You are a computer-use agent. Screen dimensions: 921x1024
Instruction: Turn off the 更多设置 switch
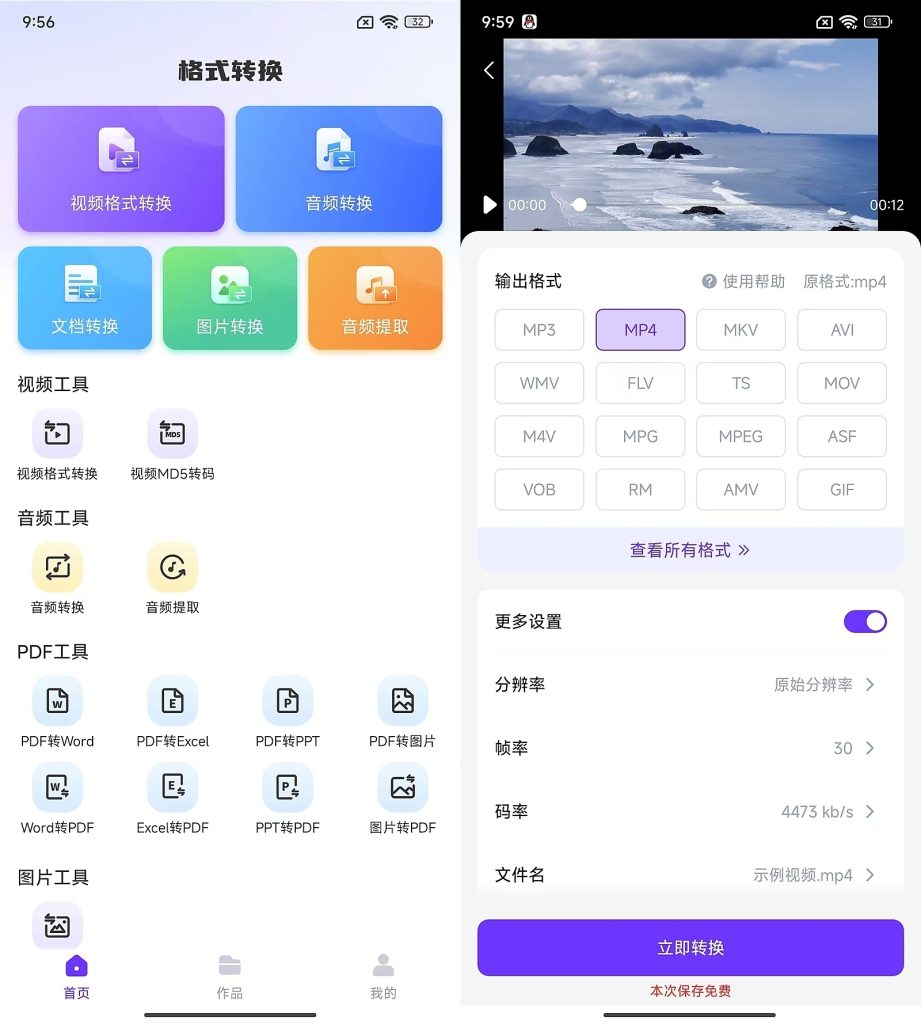[x=865, y=622]
